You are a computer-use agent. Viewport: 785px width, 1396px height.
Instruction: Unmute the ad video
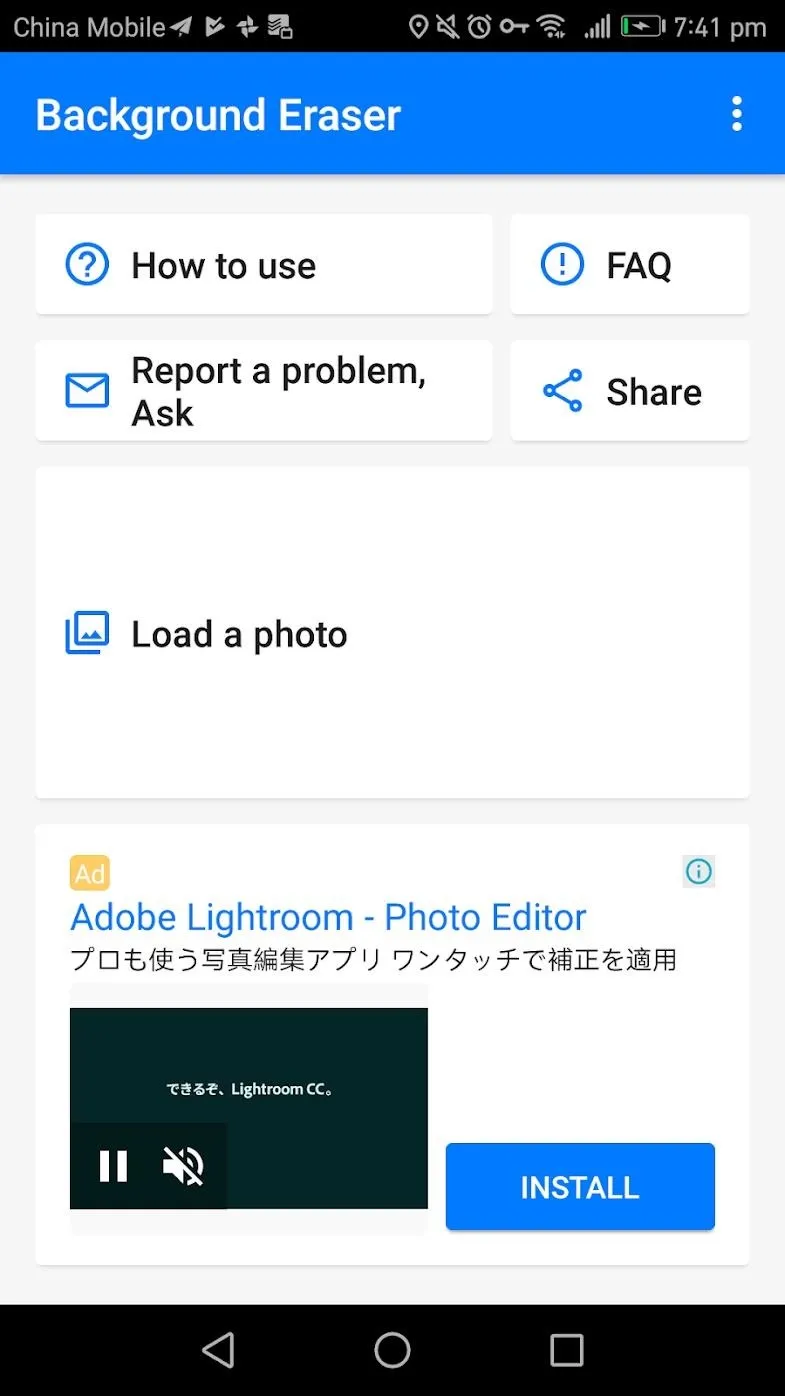pyautogui.click(x=183, y=1166)
